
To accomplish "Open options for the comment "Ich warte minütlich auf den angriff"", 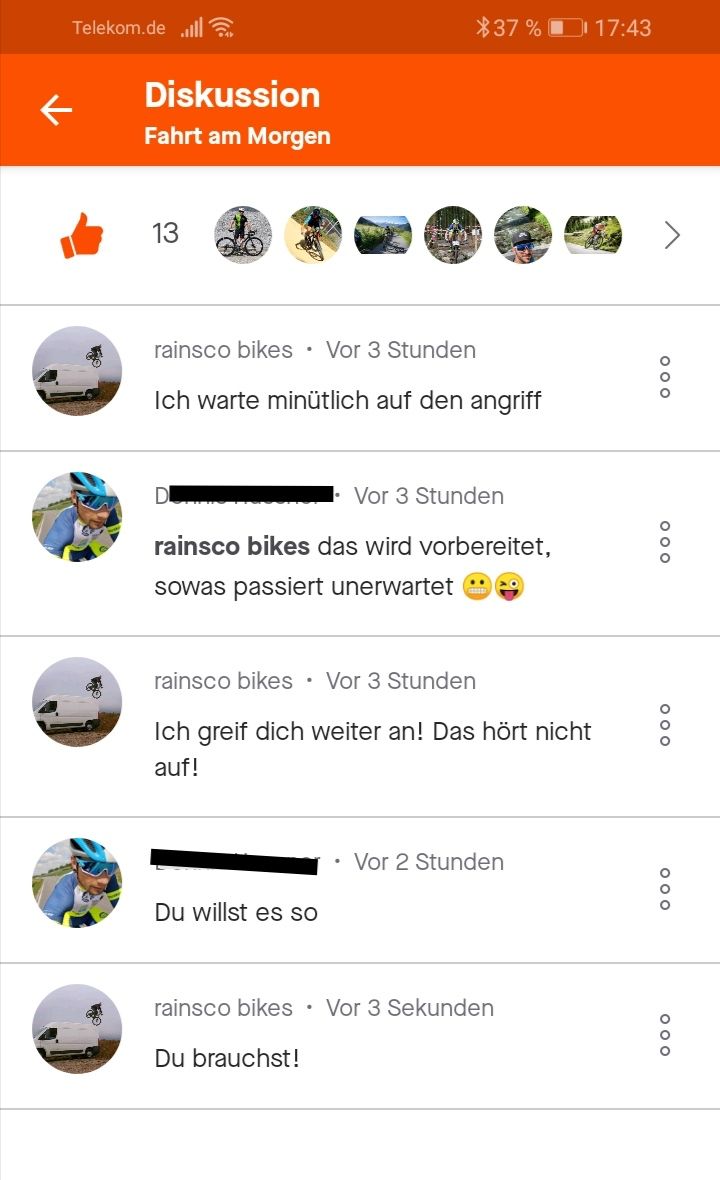I will 665,377.
